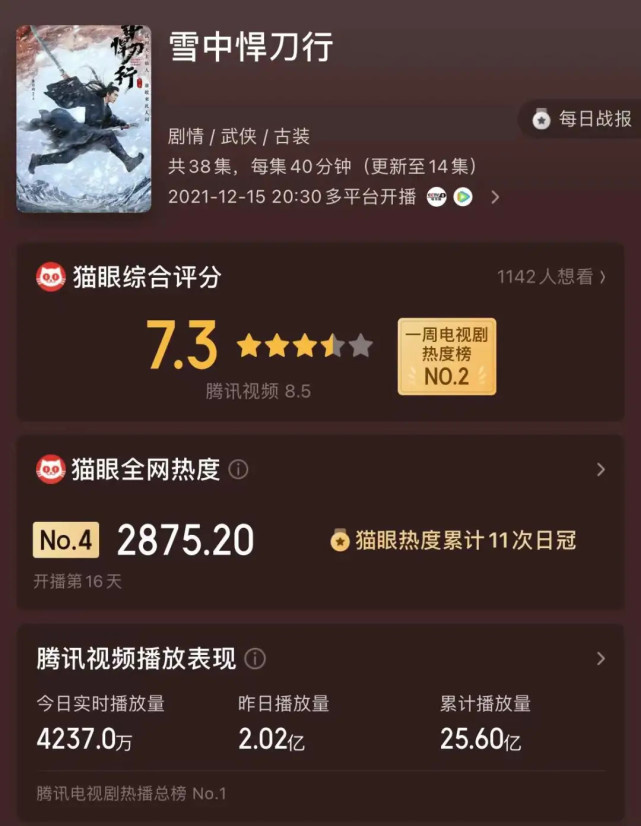Open the 每日战报 daily report button
The width and height of the screenshot is (641, 826).
(x=584, y=119)
